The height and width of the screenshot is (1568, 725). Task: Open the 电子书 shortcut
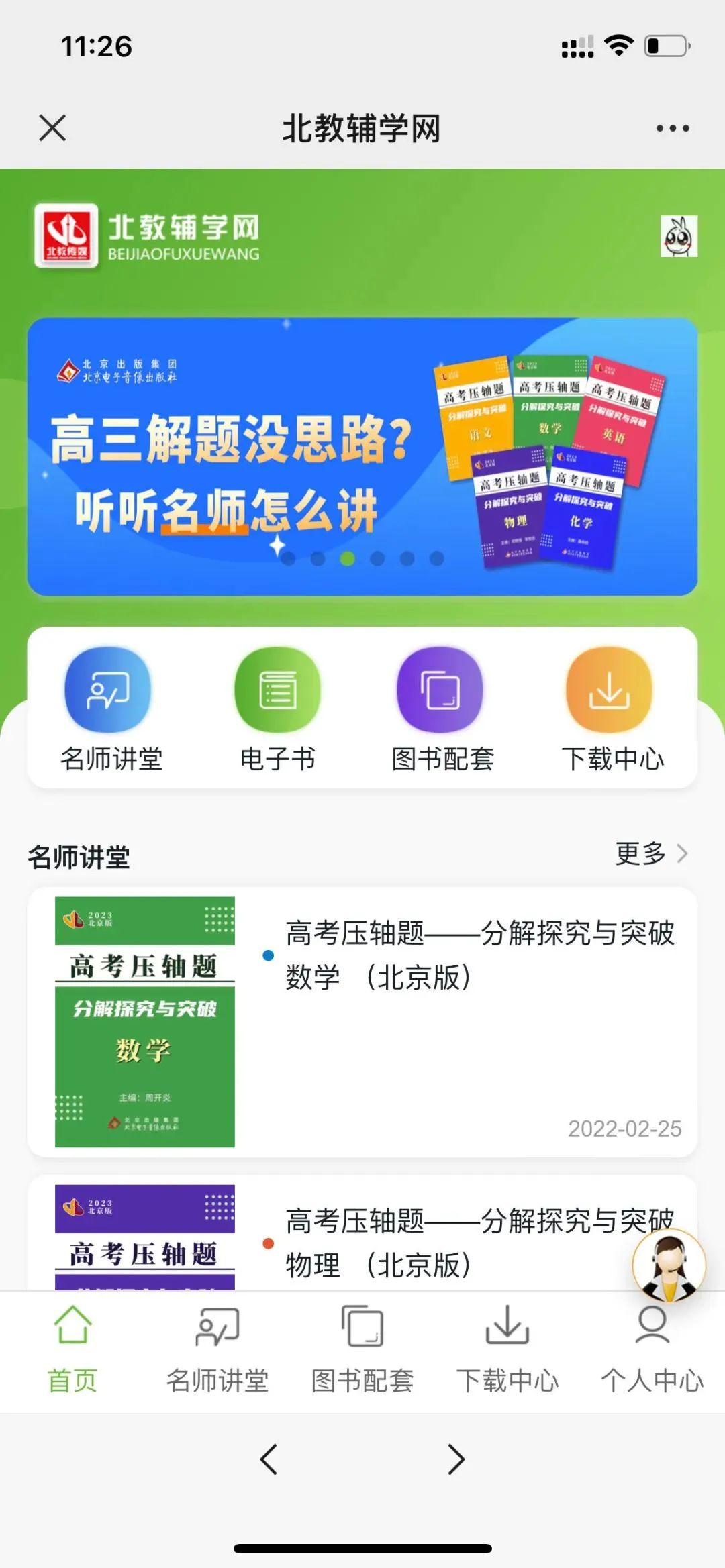[x=277, y=709]
